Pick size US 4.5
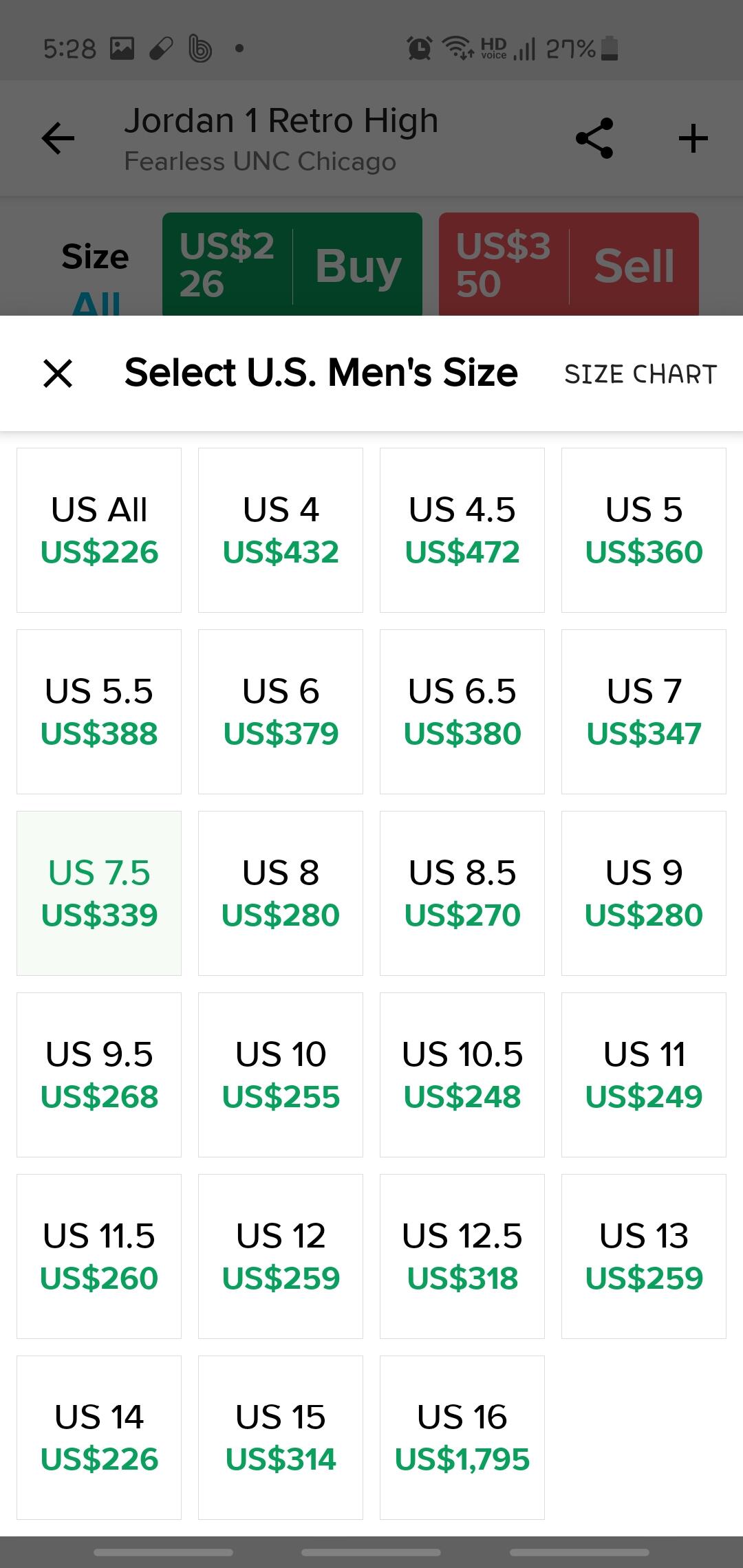The image size is (743, 1568). tap(462, 530)
